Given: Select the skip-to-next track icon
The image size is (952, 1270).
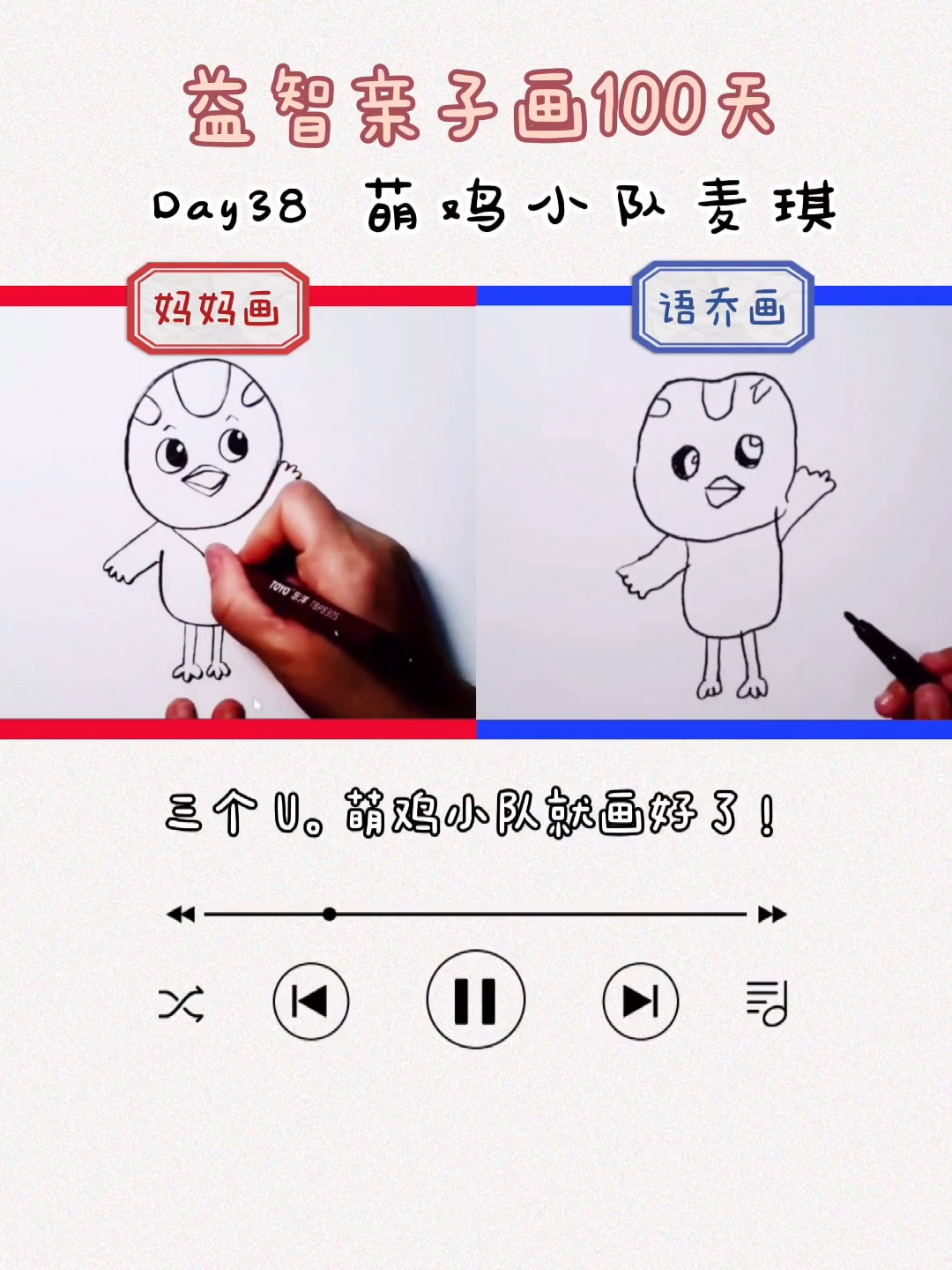Looking at the screenshot, I should coord(640,999).
